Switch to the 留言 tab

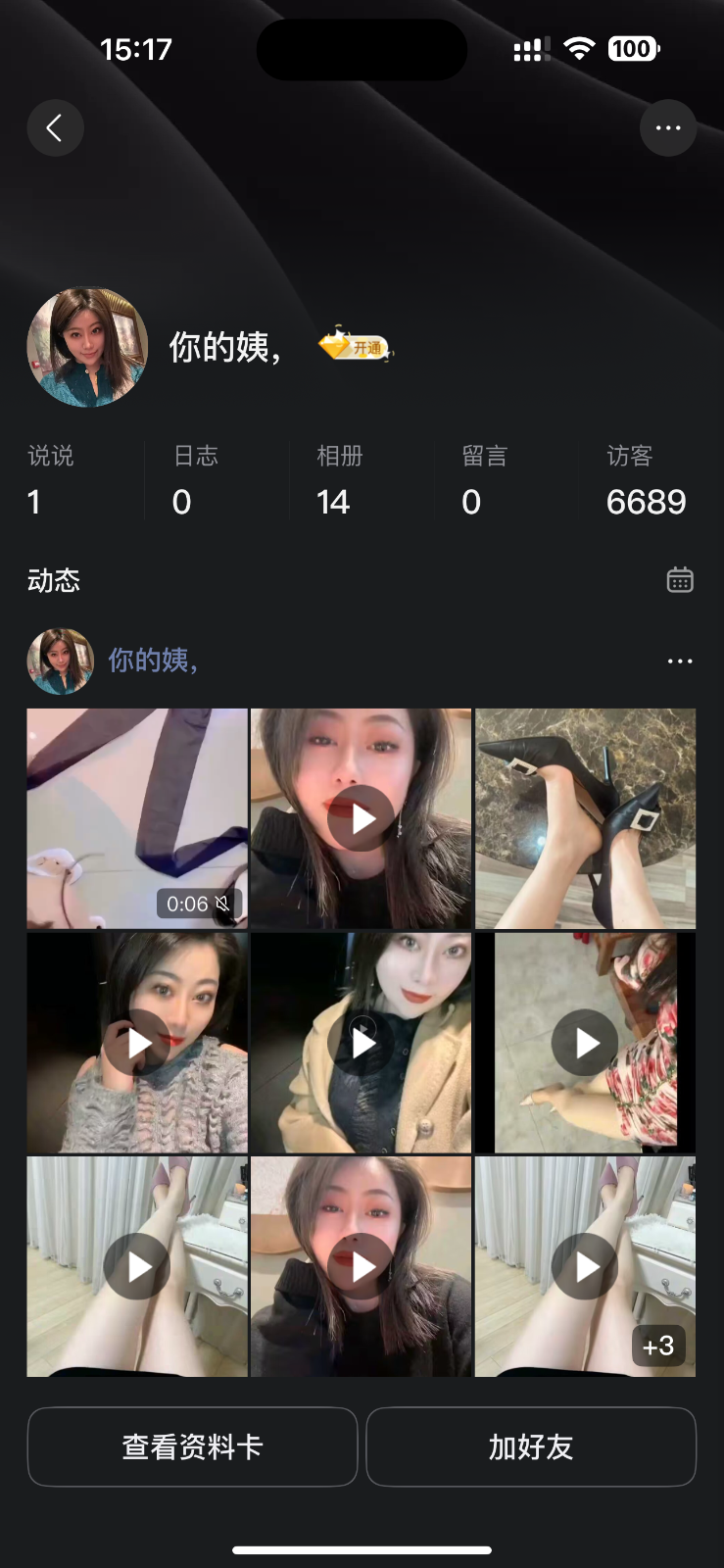click(471, 480)
